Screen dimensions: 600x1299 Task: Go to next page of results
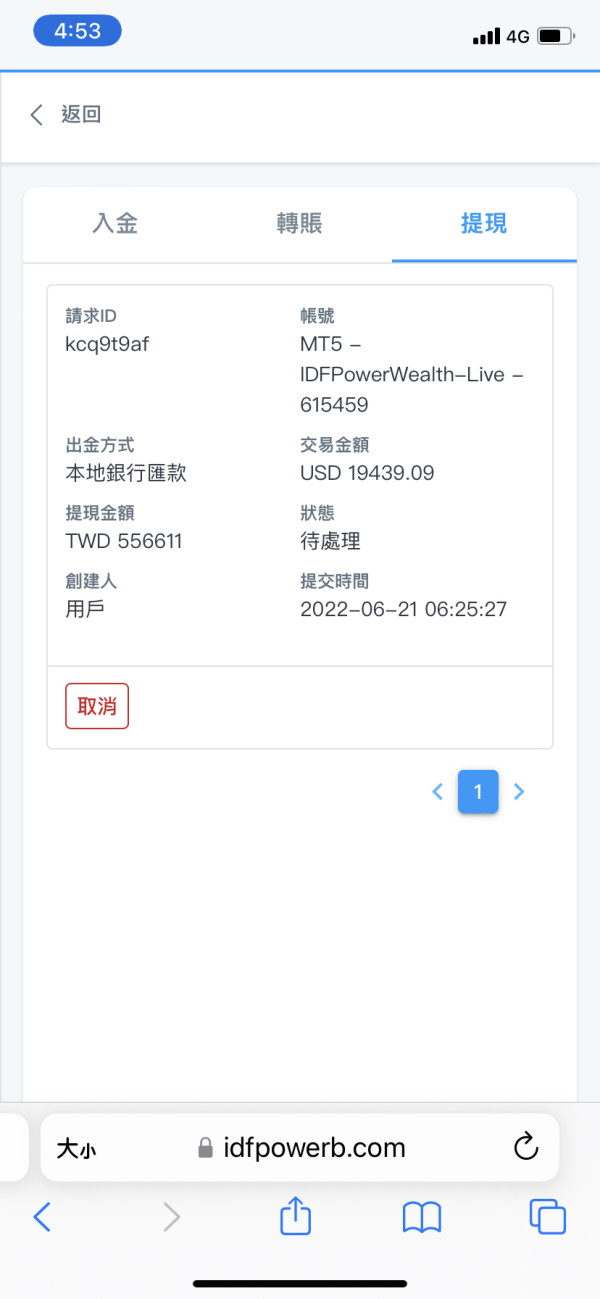click(x=518, y=792)
